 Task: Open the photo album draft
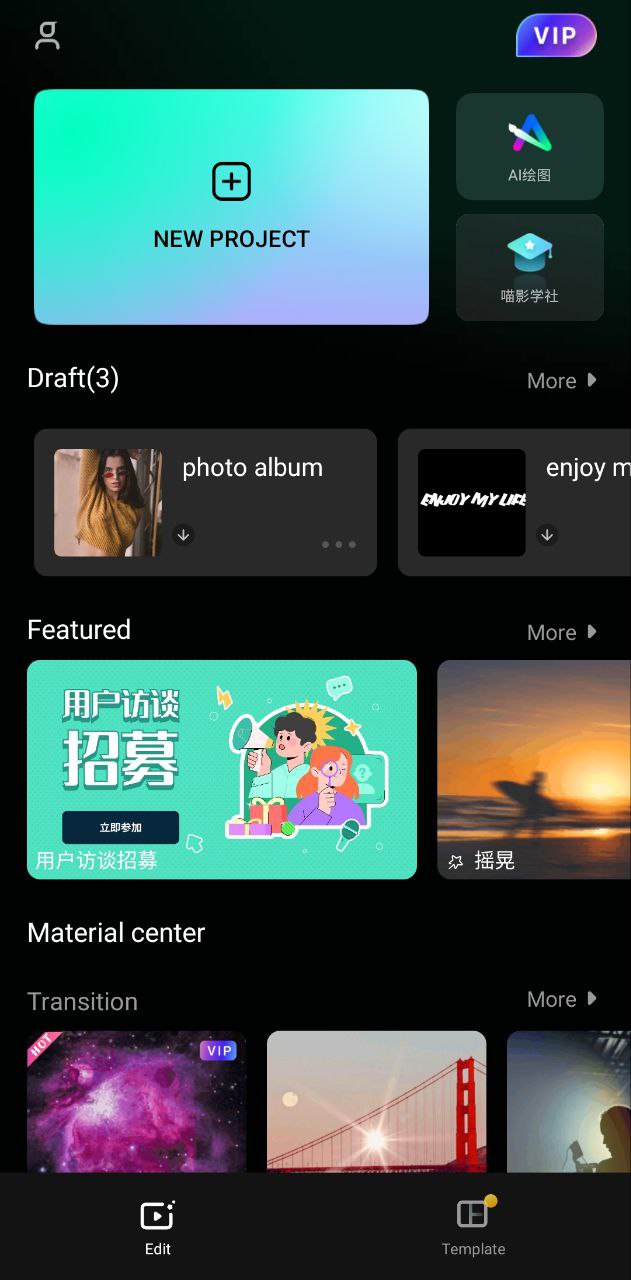tap(205, 502)
